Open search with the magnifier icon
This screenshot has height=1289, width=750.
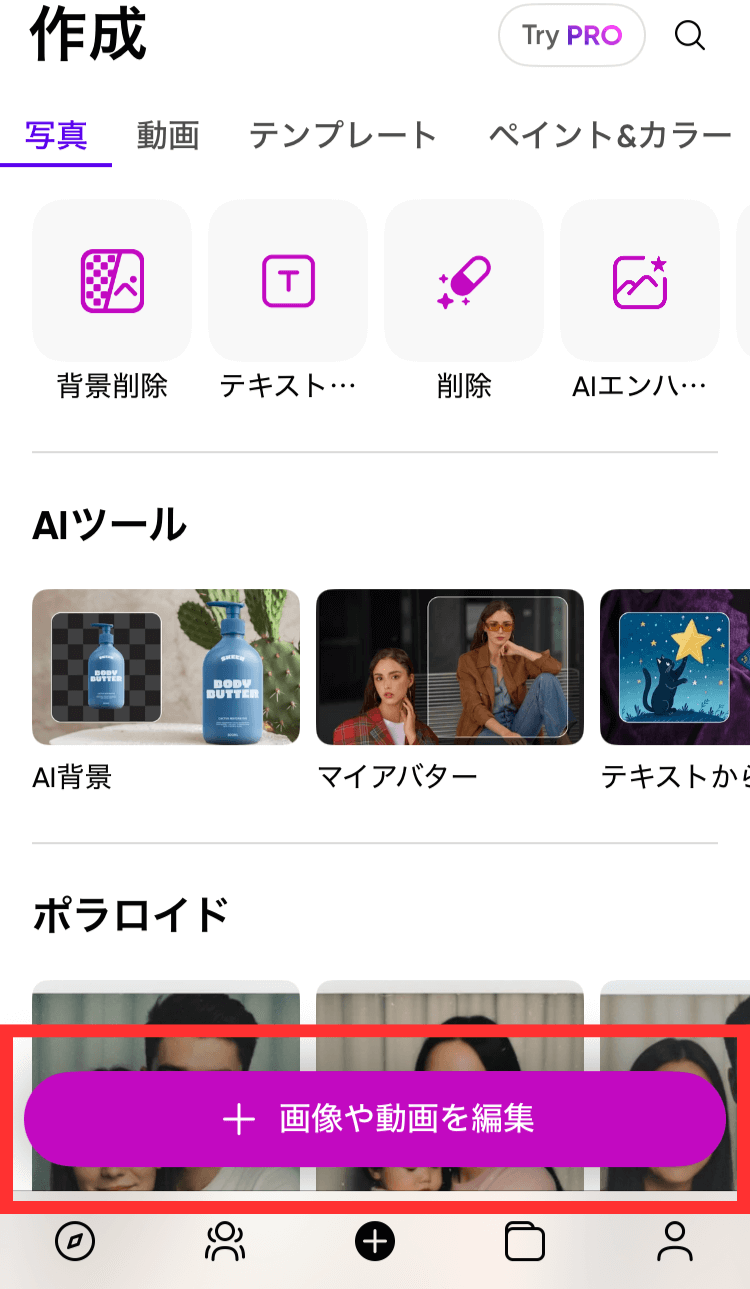[689, 36]
